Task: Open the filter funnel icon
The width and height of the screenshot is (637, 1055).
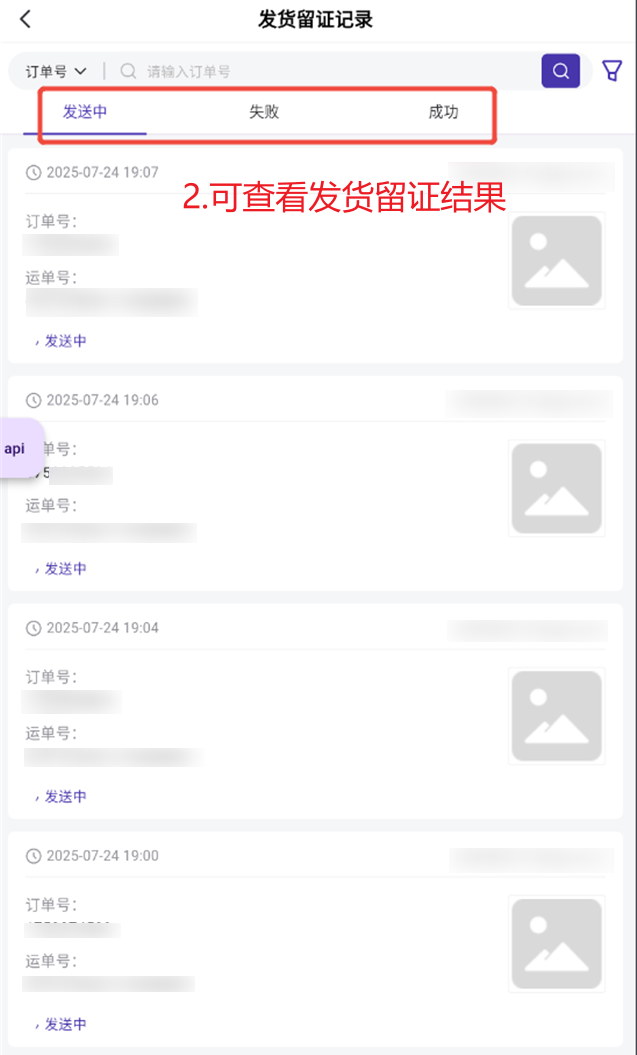Action: tap(612, 71)
